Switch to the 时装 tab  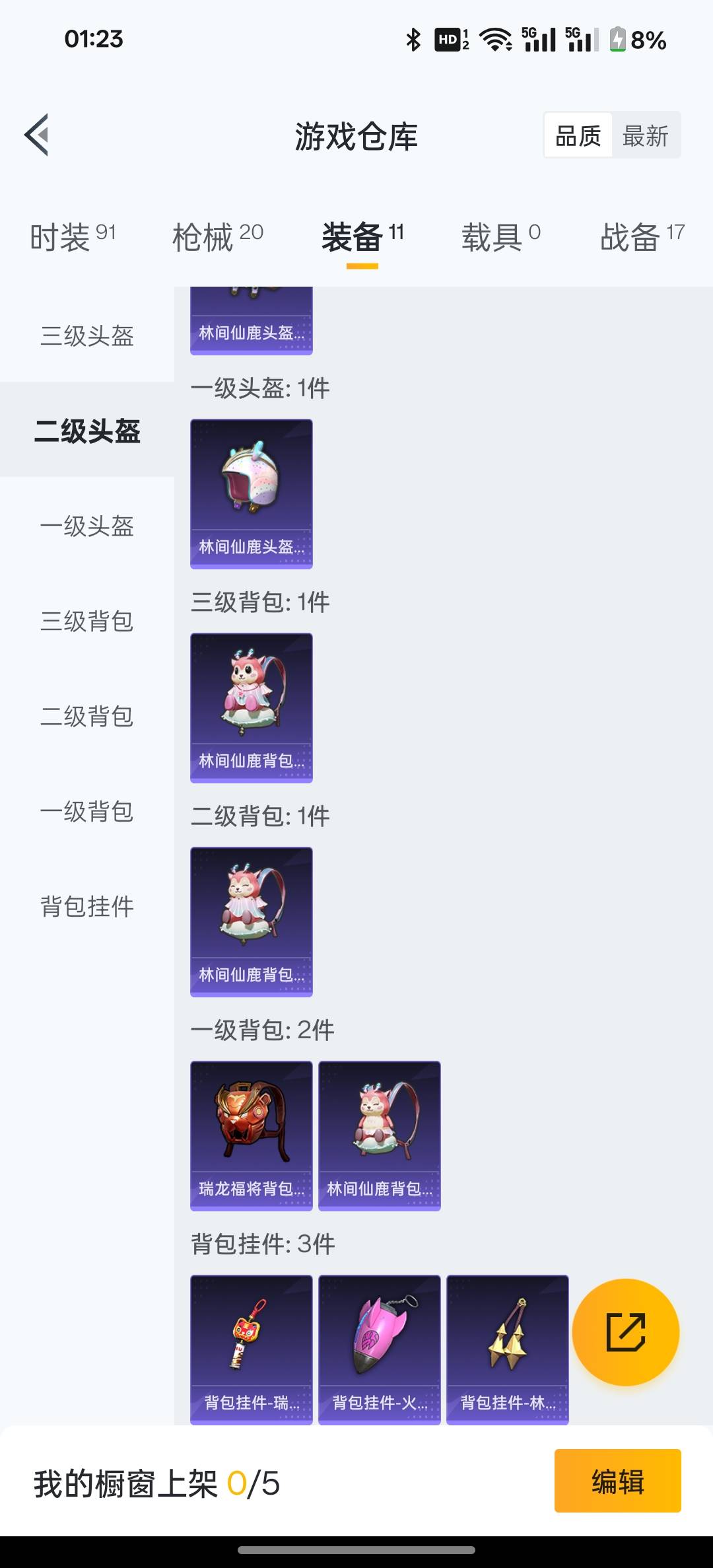[x=73, y=236]
